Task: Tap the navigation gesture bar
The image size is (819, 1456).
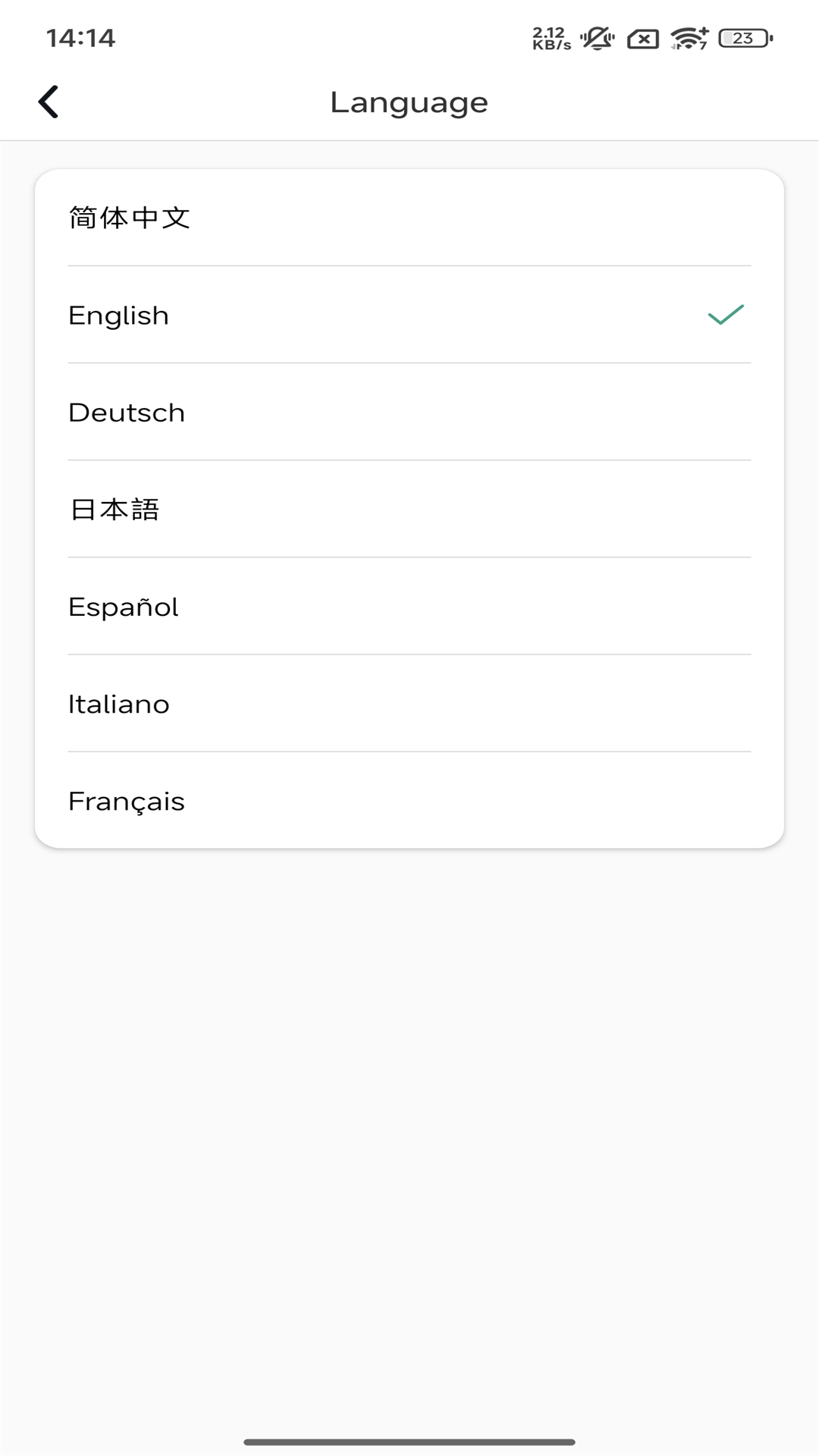Action: point(409,1438)
